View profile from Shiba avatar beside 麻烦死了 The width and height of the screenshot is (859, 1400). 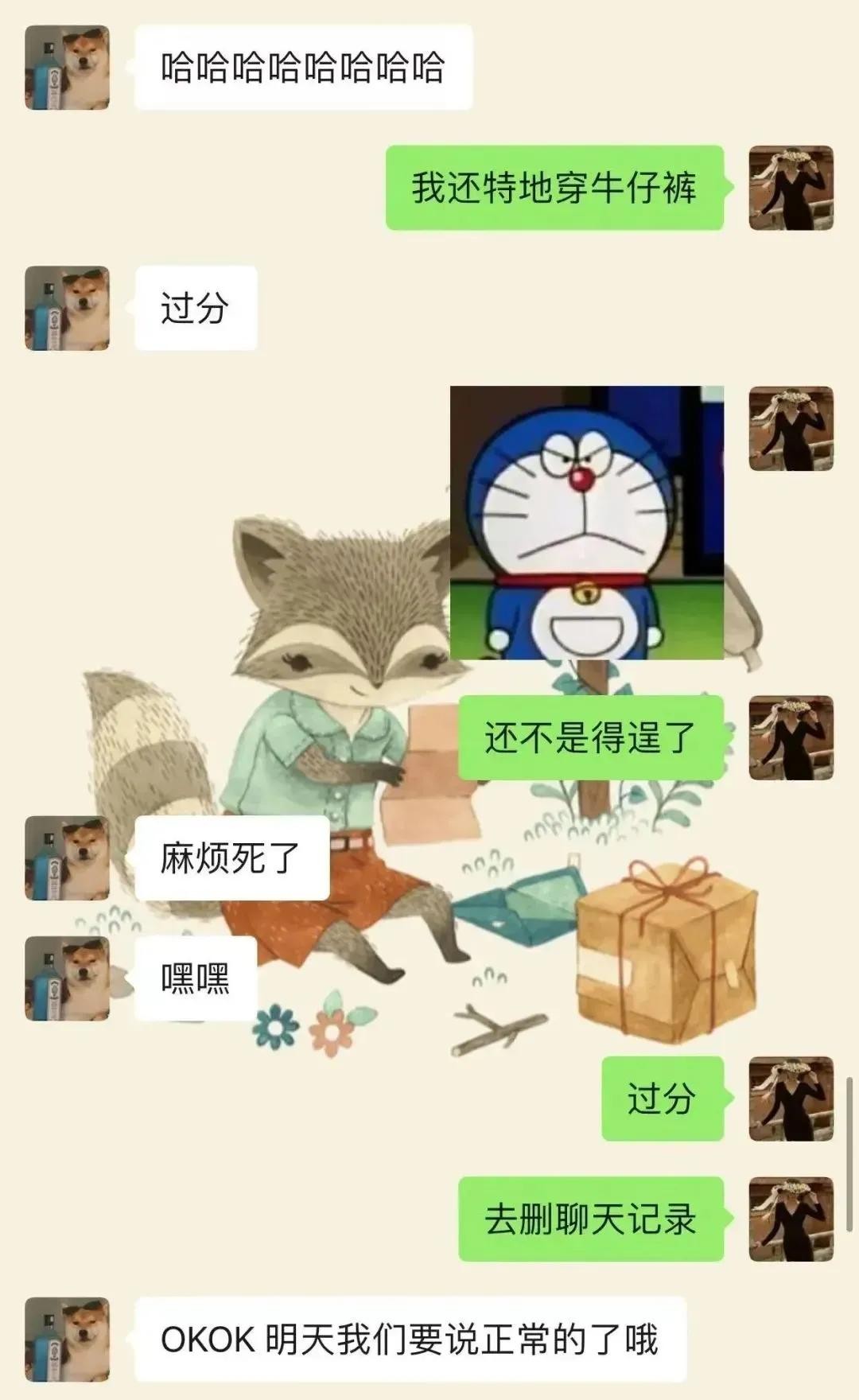(x=68, y=858)
